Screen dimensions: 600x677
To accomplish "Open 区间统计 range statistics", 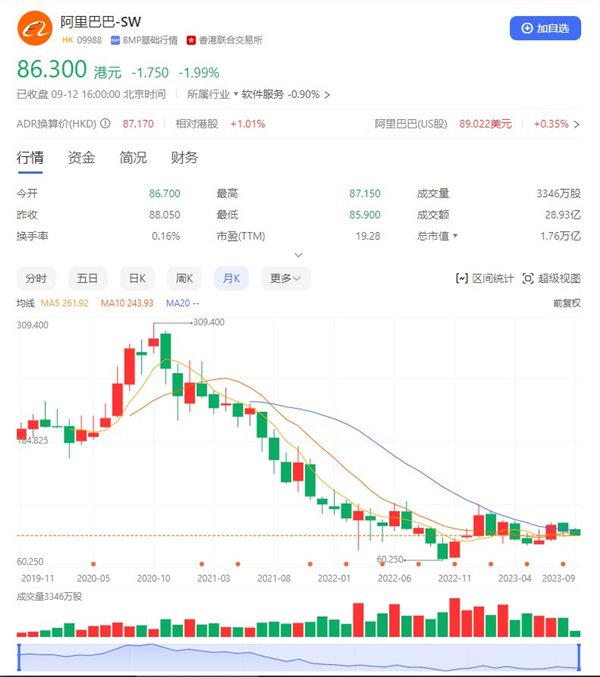I will pyautogui.click(x=484, y=278).
